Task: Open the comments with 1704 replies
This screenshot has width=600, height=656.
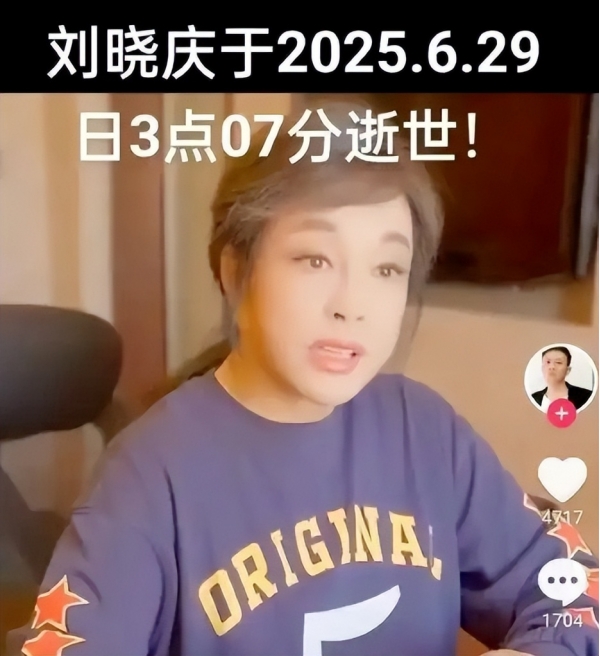Action: (562, 581)
